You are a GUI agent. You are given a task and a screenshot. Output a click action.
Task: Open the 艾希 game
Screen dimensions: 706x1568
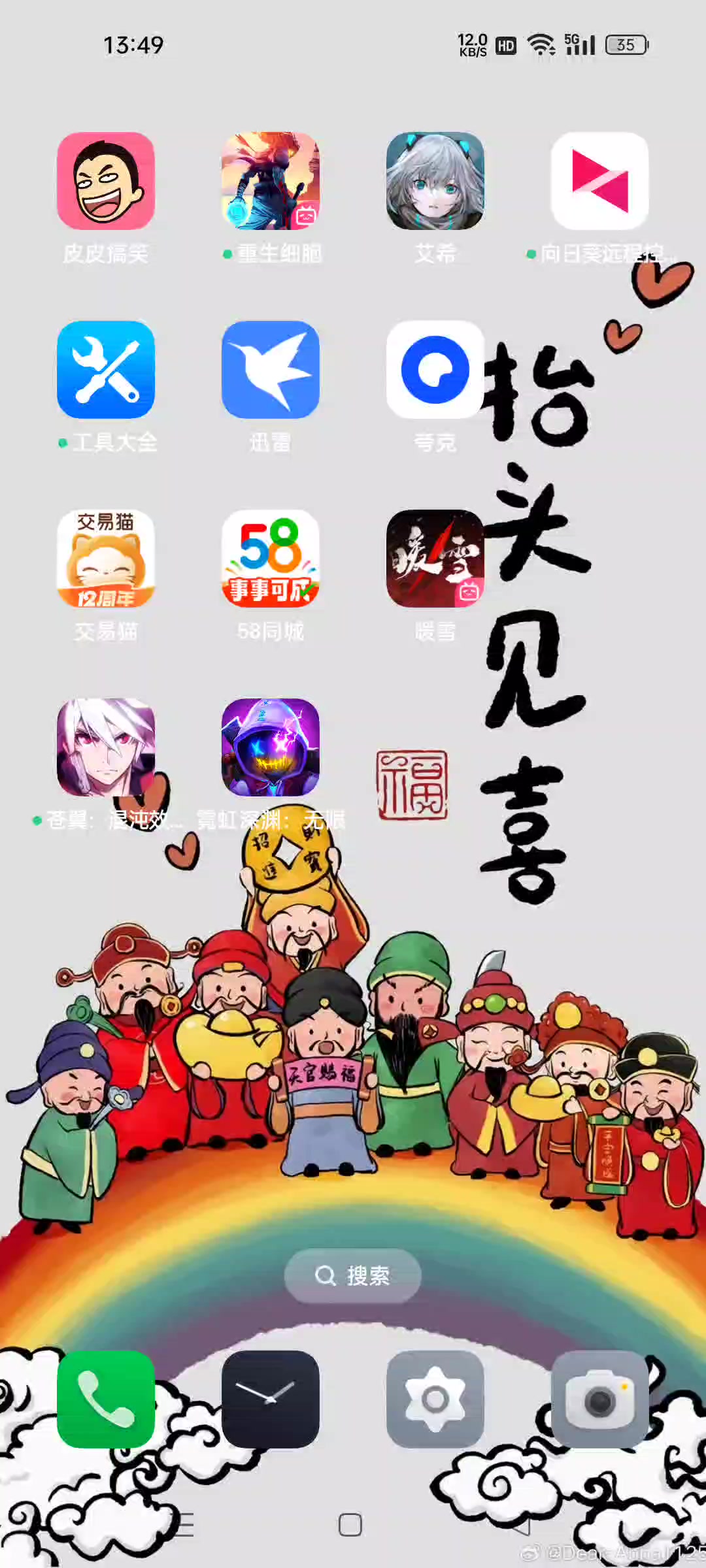coord(435,181)
